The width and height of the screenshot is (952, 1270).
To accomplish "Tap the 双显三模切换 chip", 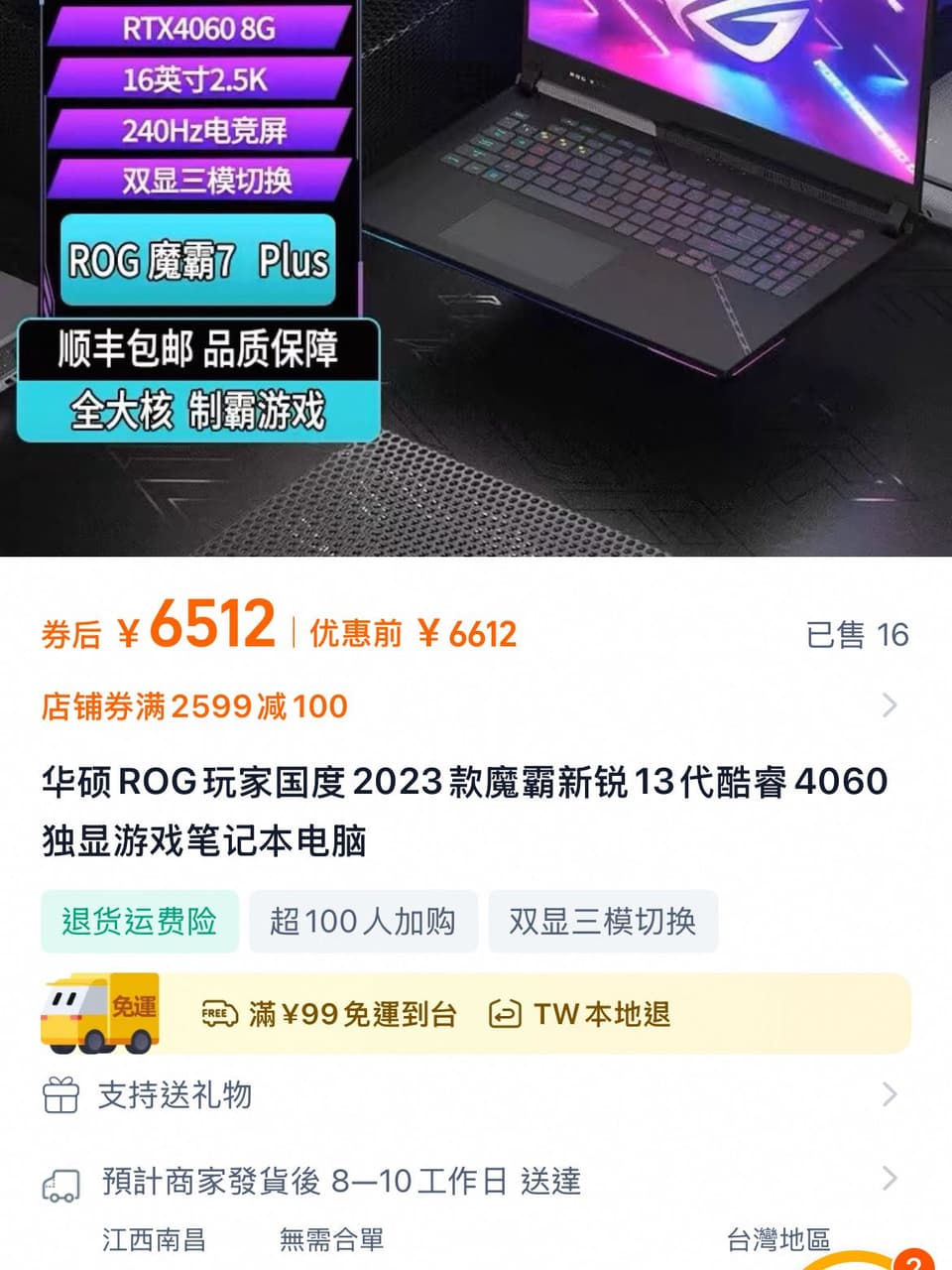I will point(602,922).
